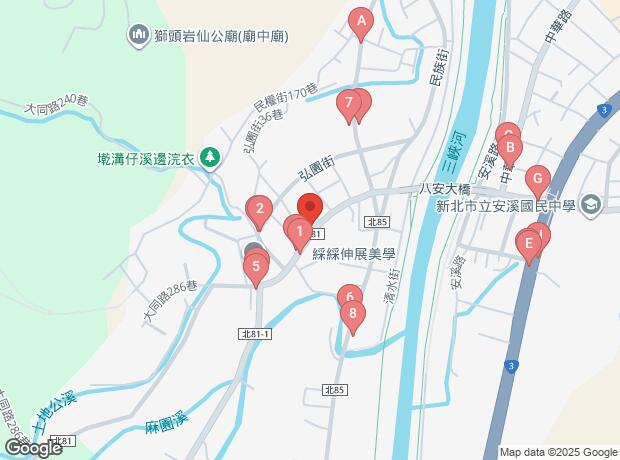The image size is (620, 460).
Task: Tap the red pin labeled G
Action: [538, 180]
